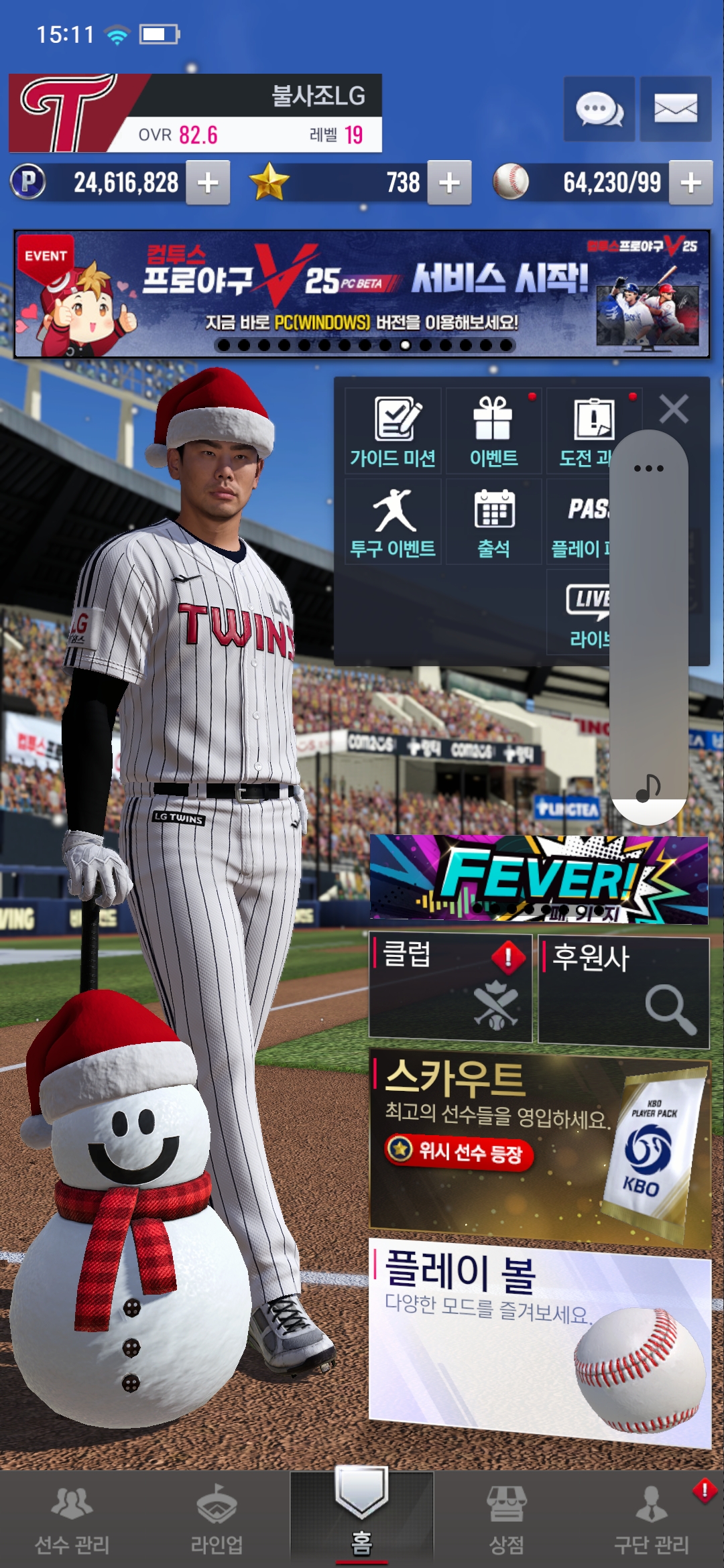The image size is (724, 1568).
Task: Add more stars with plus button
Action: pyautogui.click(x=449, y=182)
